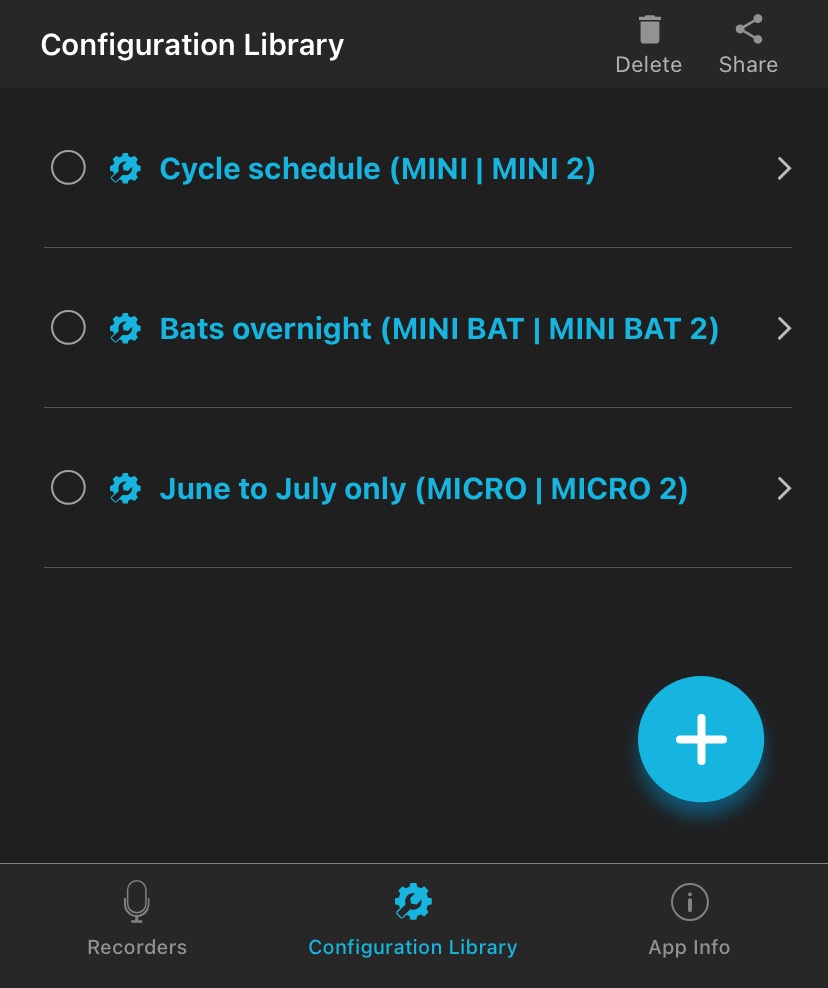
Task: Tap the microphone icon above Recorders
Action: 136,901
